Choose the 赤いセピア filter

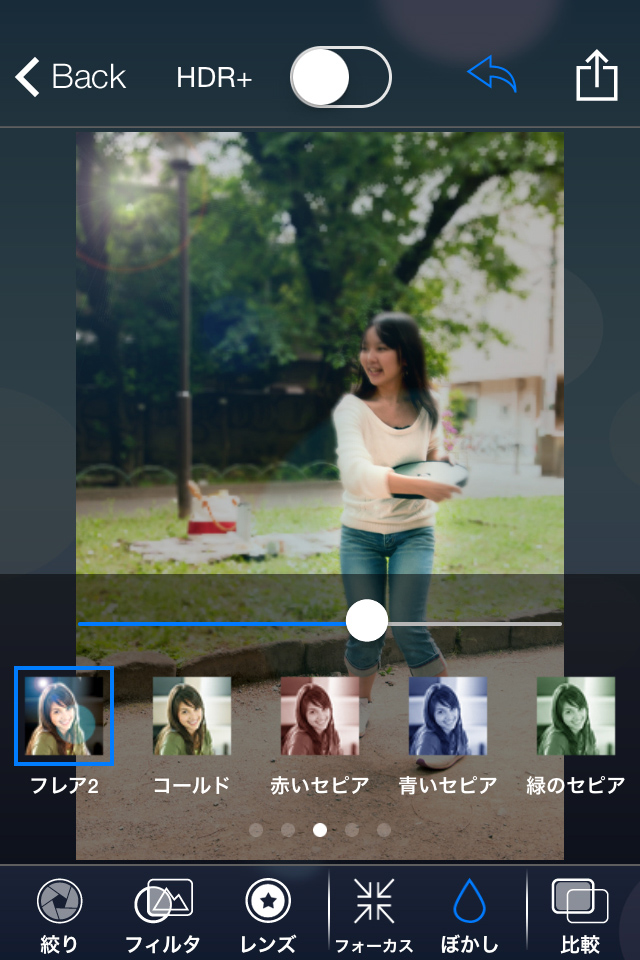pyautogui.click(x=320, y=716)
